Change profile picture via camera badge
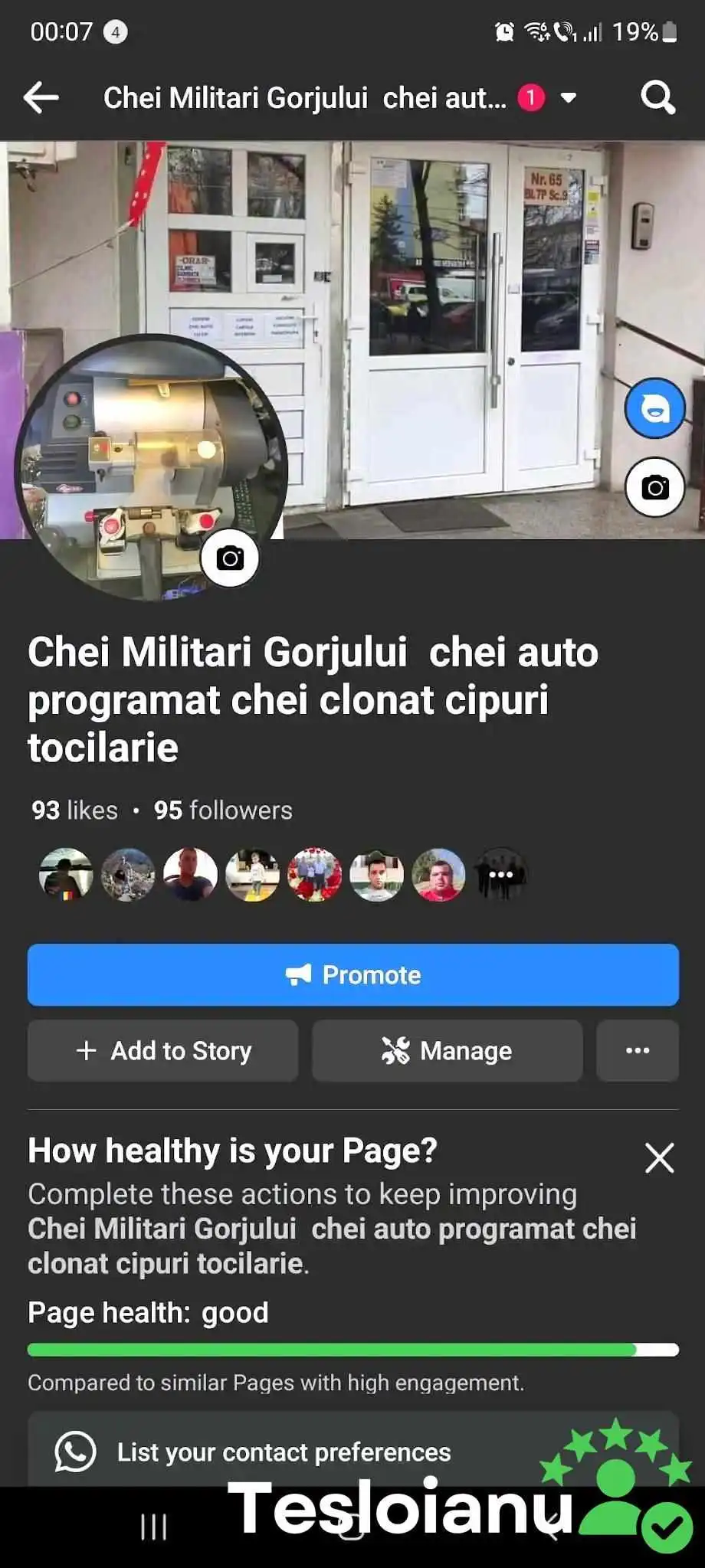This screenshot has height=1568, width=705. click(x=230, y=558)
